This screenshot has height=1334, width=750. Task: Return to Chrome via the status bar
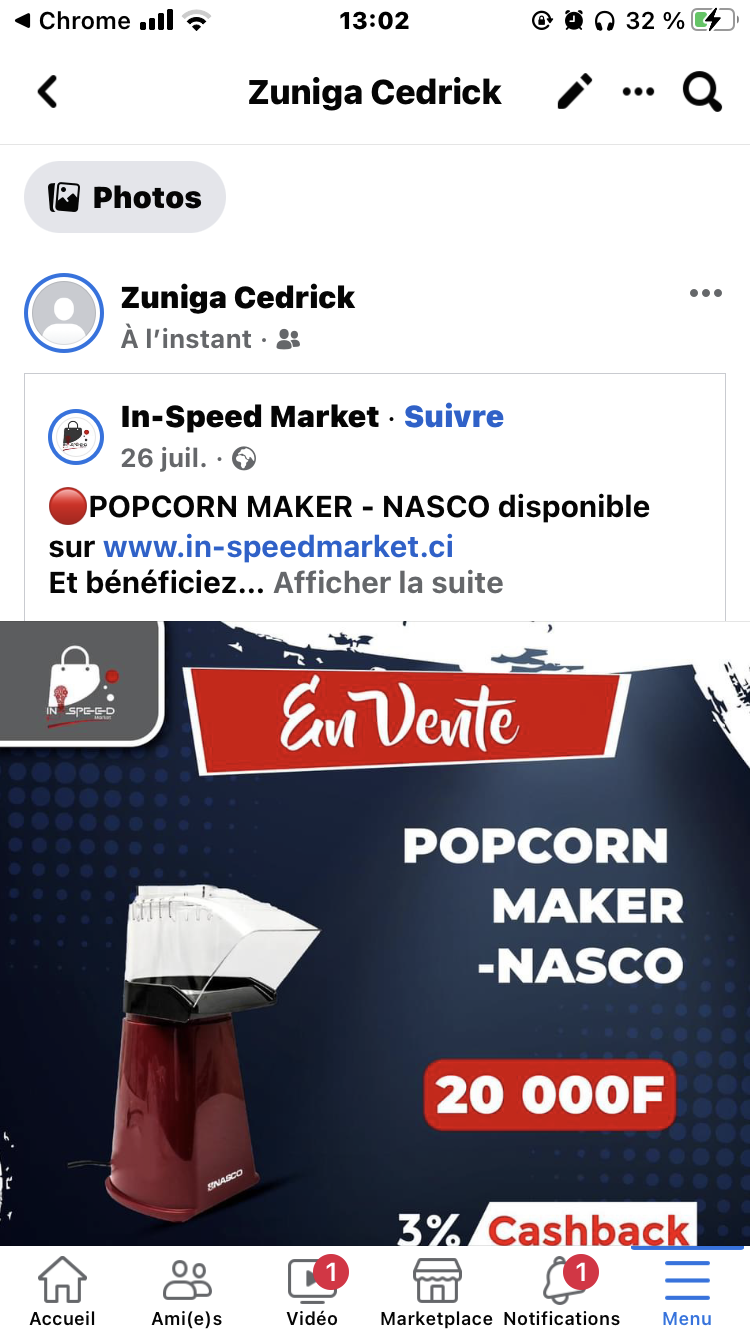(x=72, y=20)
